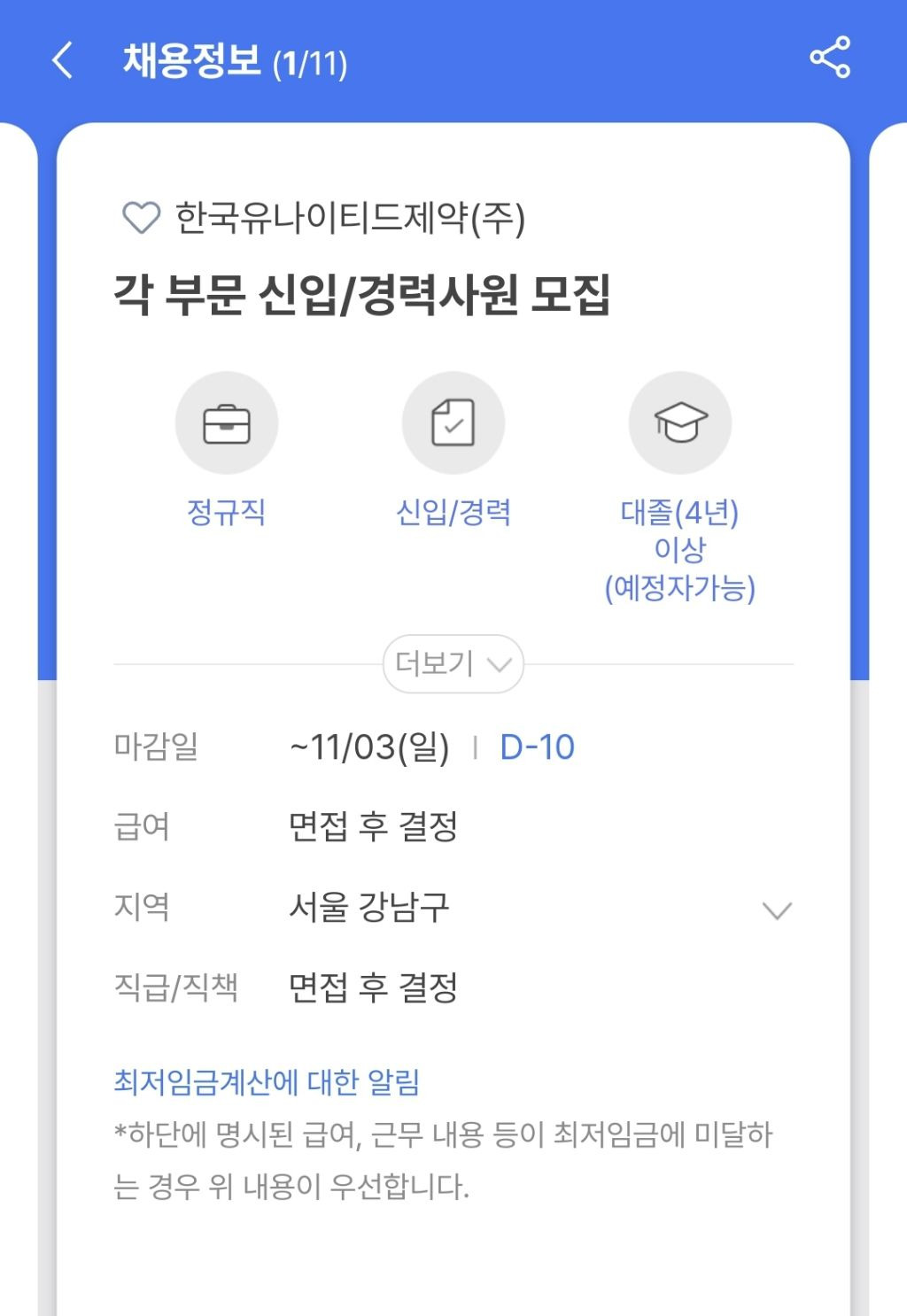Image resolution: width=907 pixels, height=1316 pixels.
Task: Tap the checklist 신입/경력 icon
Action: (454, 423)
